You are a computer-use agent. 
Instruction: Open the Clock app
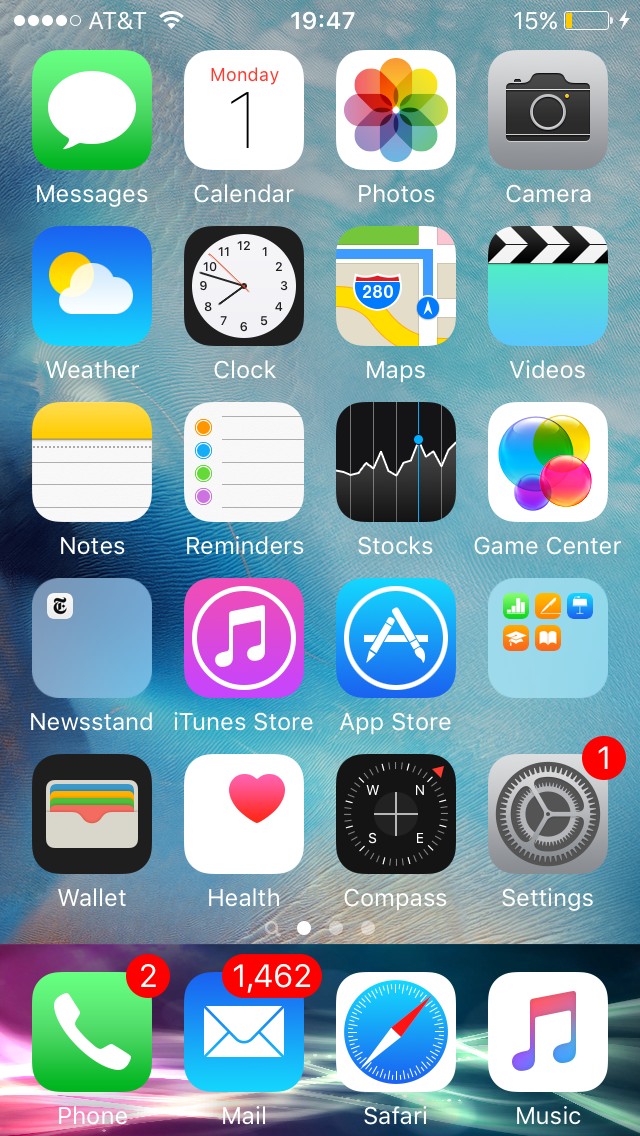[x=244, y=286]
